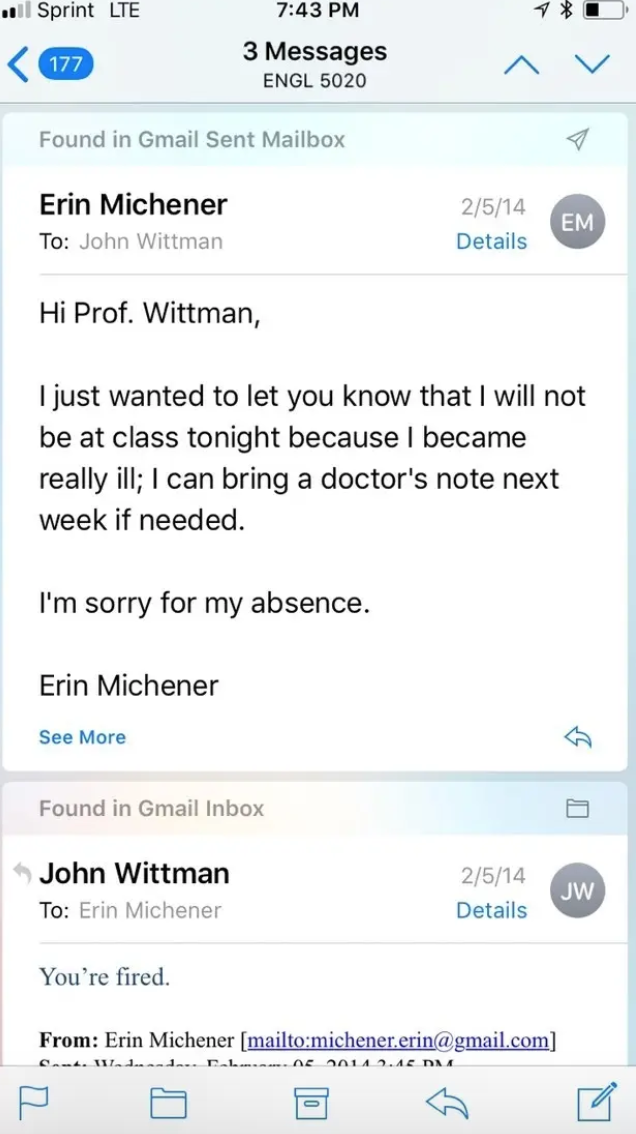Go back to the mailbox with 177 unread
Viewport: 636px width, 1134px height.
[x=50, y=64]
